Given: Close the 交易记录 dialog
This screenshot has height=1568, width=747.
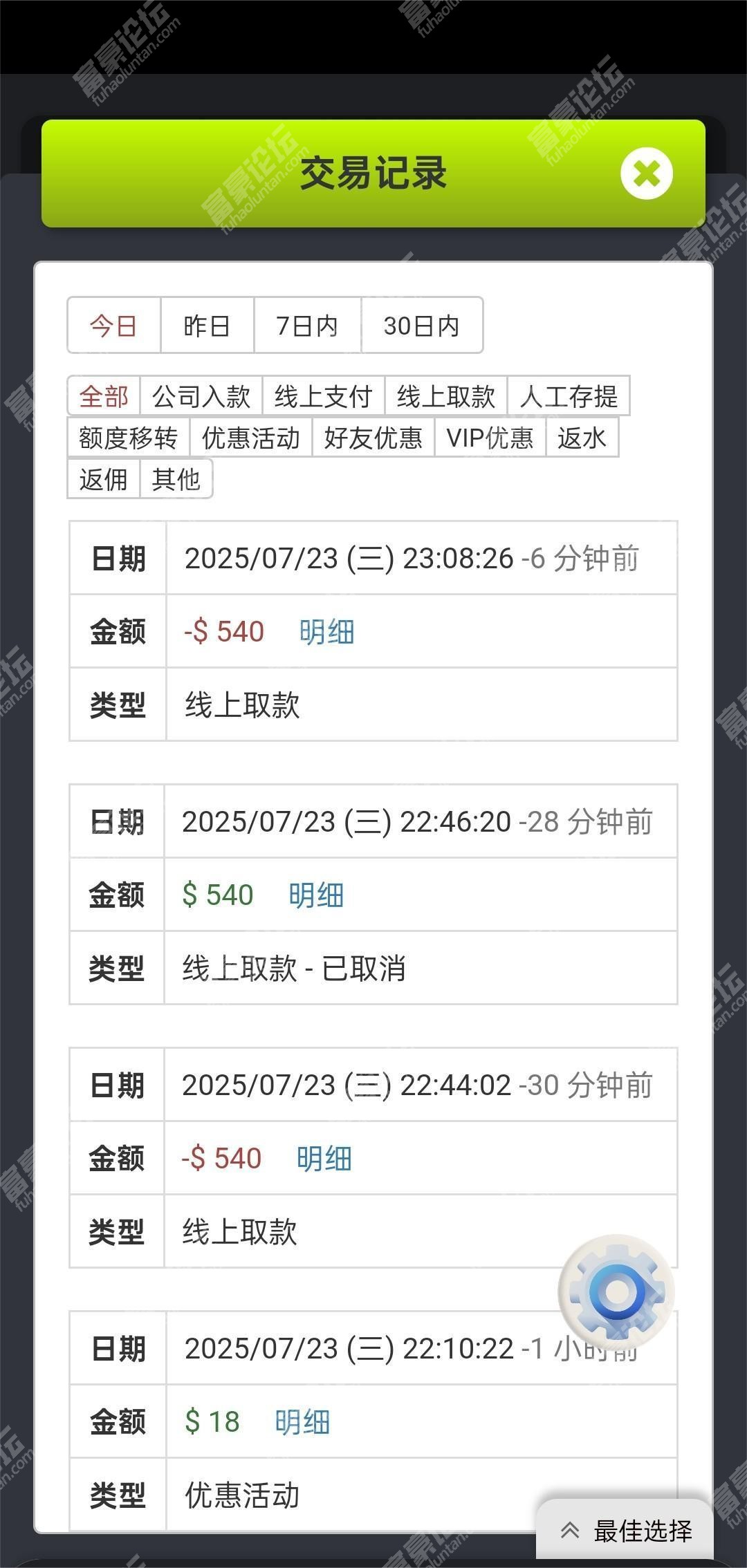Looking at the screenshot, I should click(x=646, y=174).
